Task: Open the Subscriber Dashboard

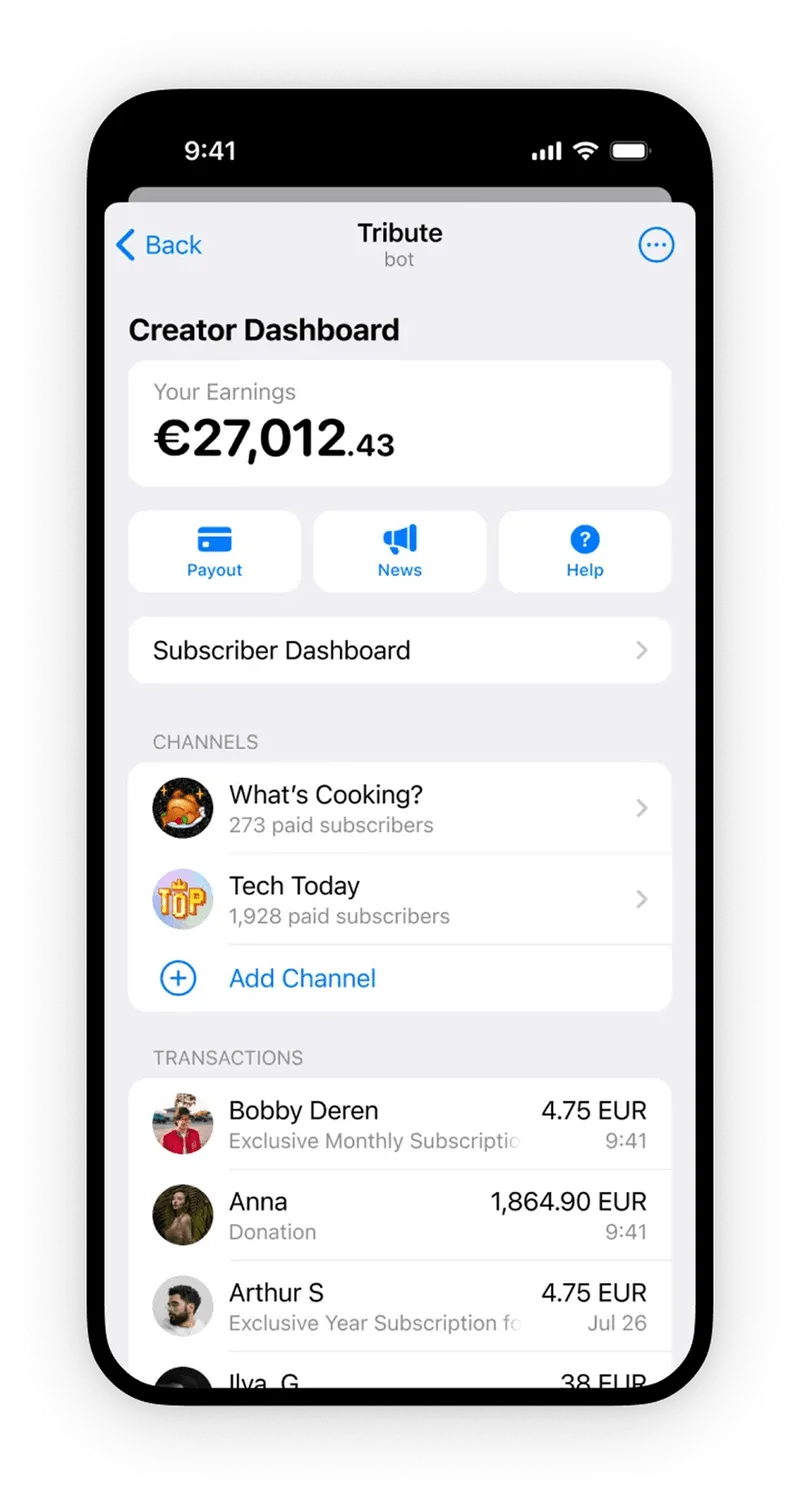Action: (399, 650)
